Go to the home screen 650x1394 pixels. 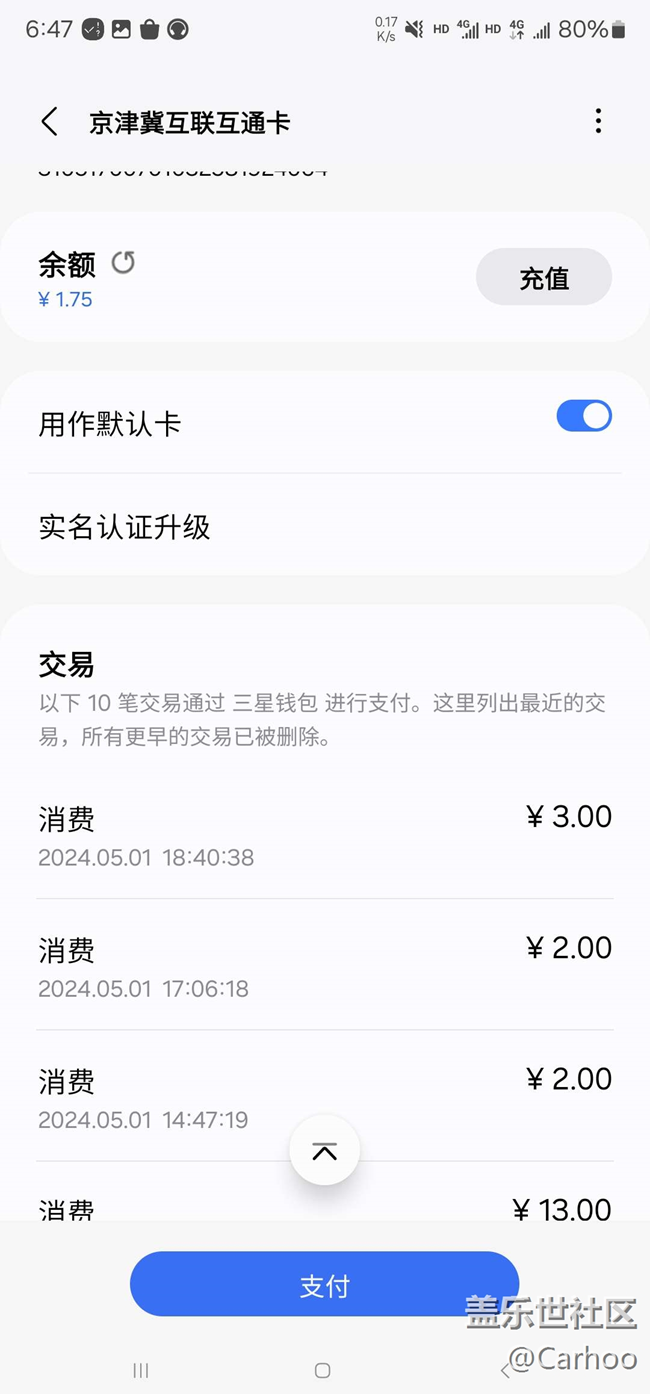322,1370
